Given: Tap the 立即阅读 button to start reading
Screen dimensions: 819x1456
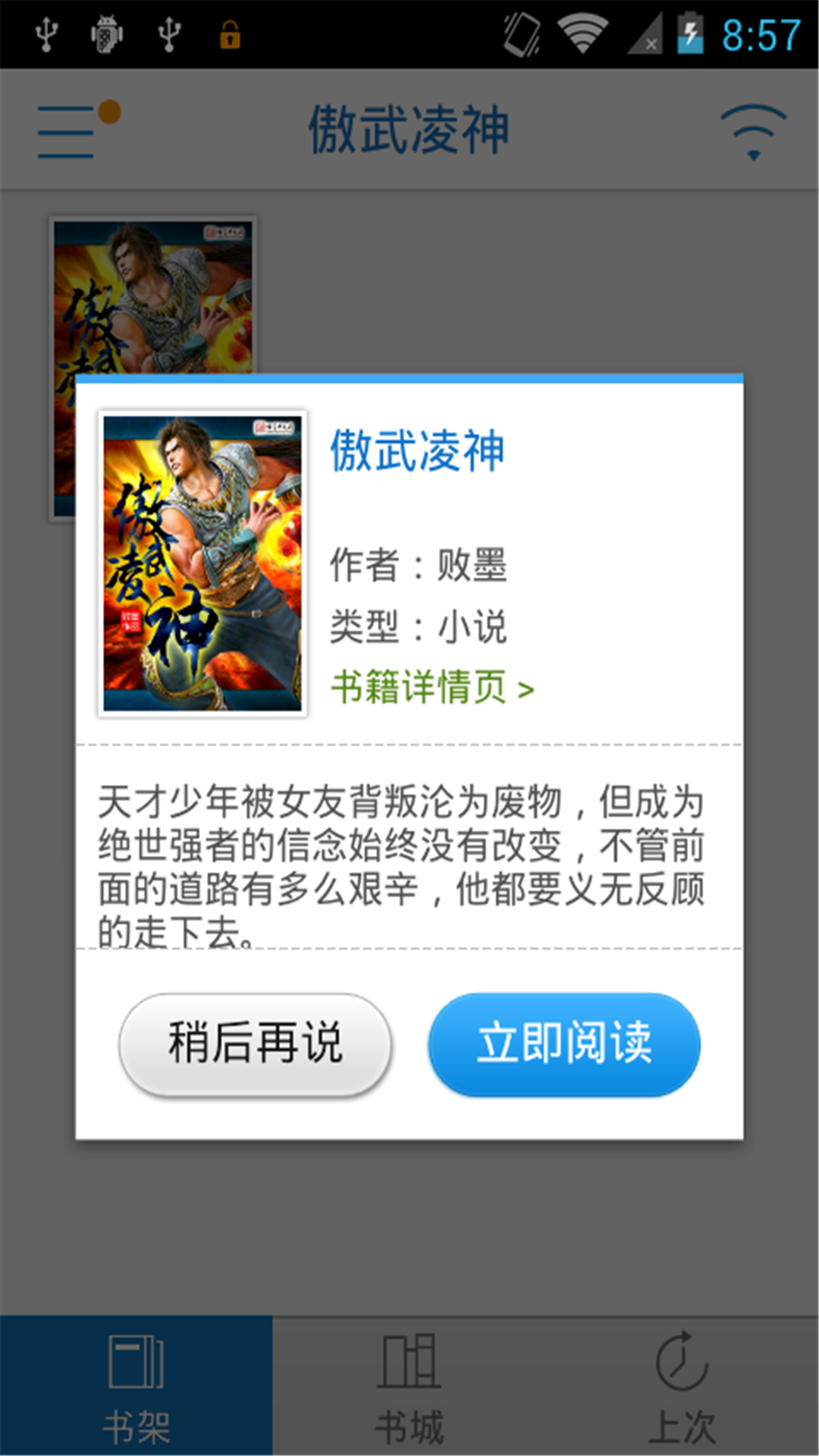Looking at the screenshot, I should point(564,1043).
